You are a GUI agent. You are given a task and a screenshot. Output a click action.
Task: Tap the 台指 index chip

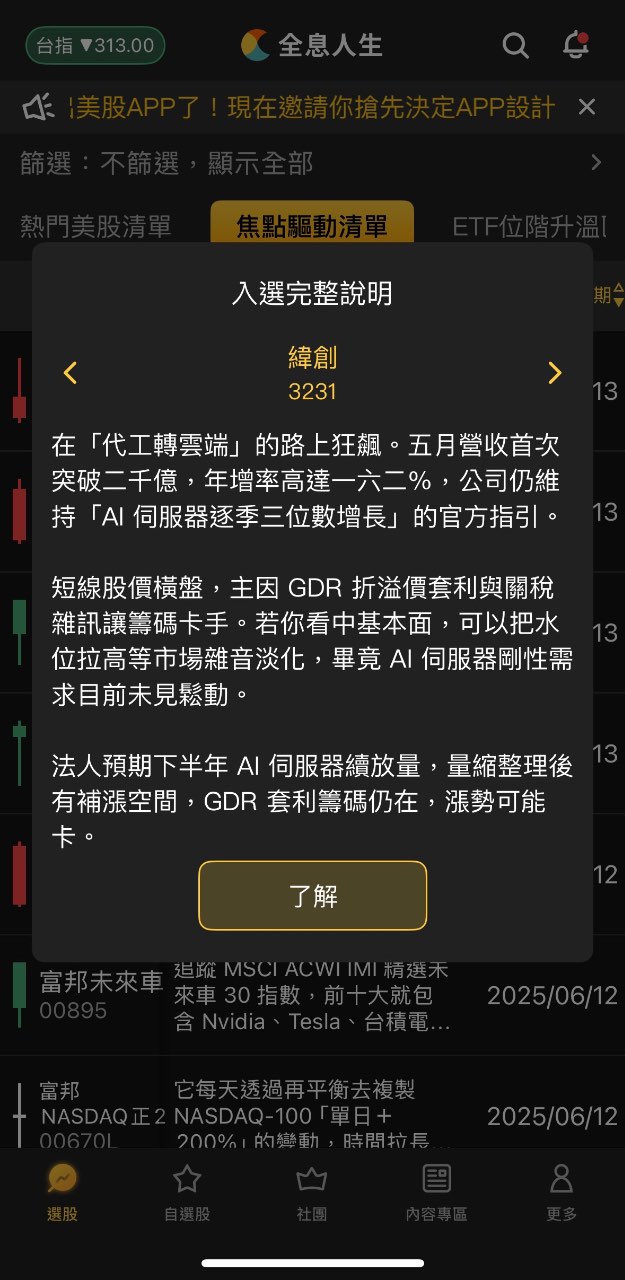click(95, 45)
